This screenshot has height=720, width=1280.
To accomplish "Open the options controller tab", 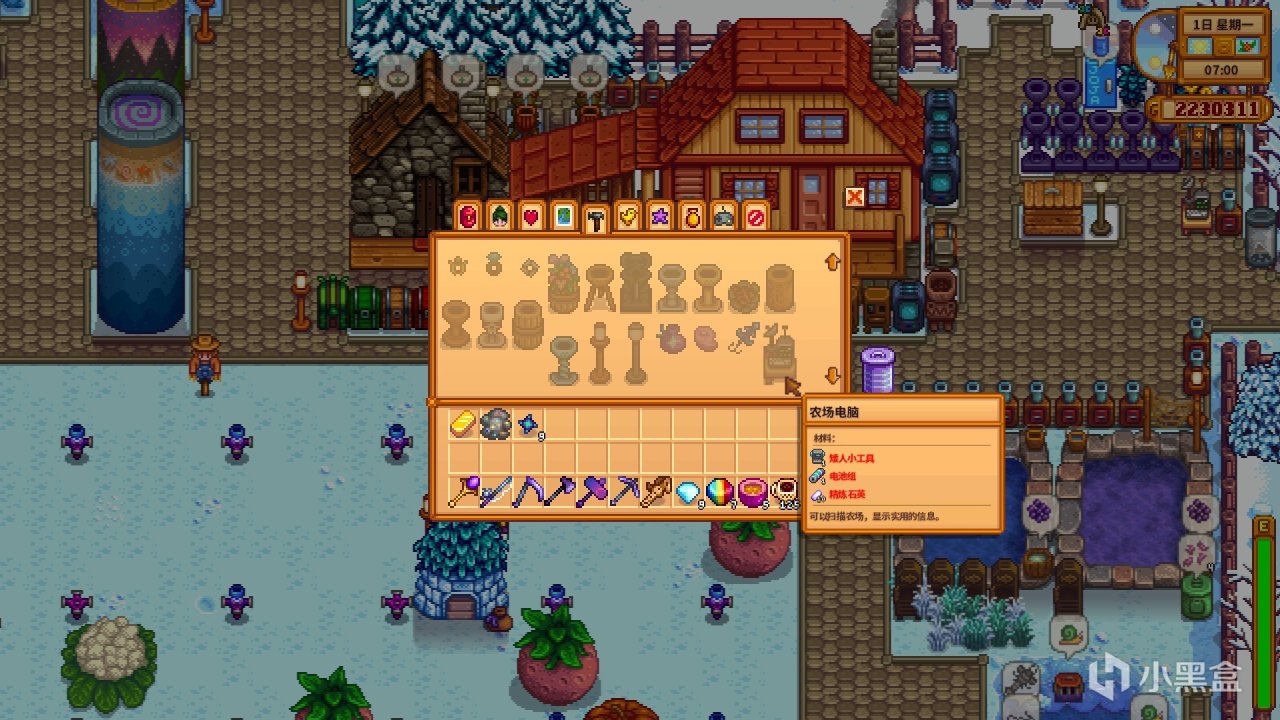I will coord(723,216).
